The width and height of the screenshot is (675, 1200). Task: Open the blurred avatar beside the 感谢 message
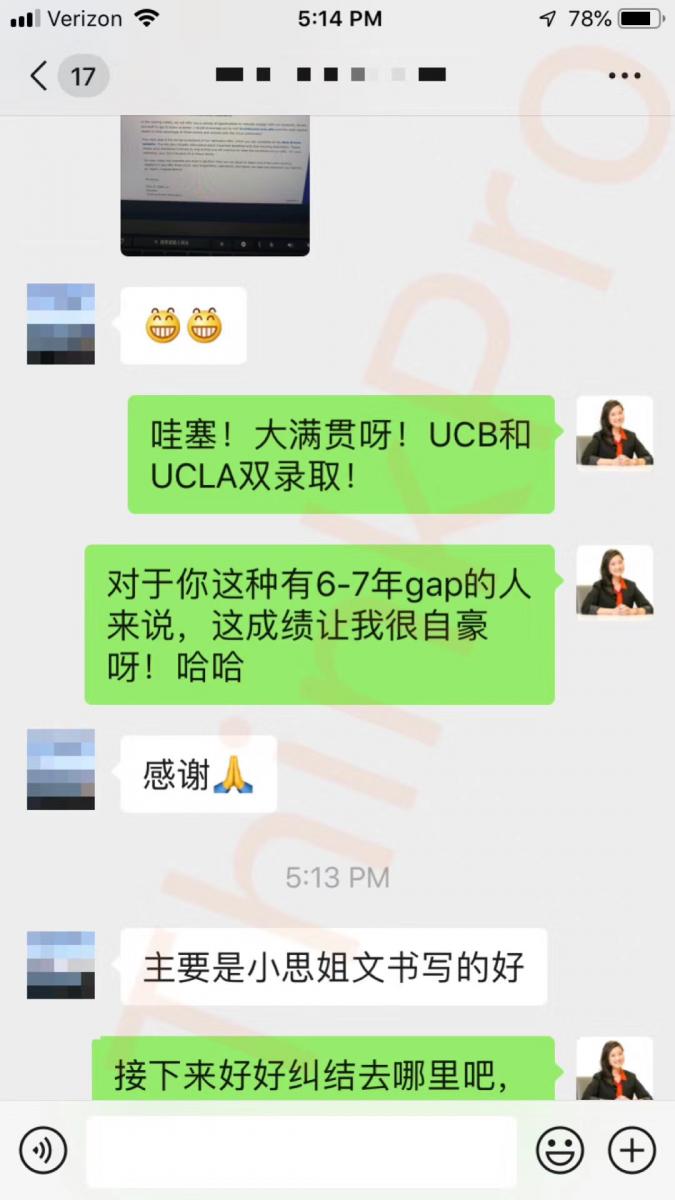(x=61, y=770)
